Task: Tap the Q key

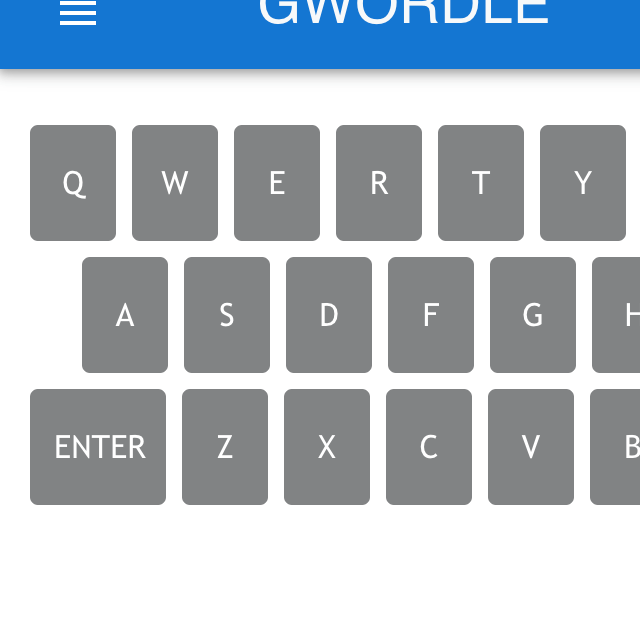Action: pos(73,183)
